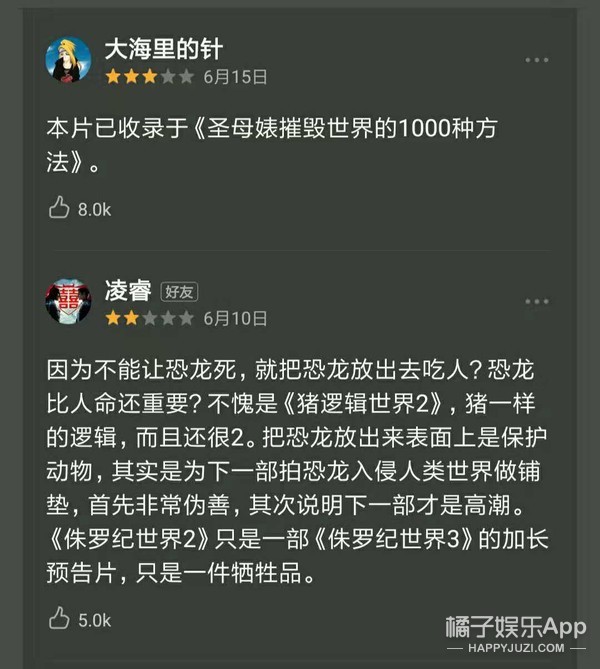Open overflow menu on 凌睿's review
600x669 pixels.
click(536, 301)
